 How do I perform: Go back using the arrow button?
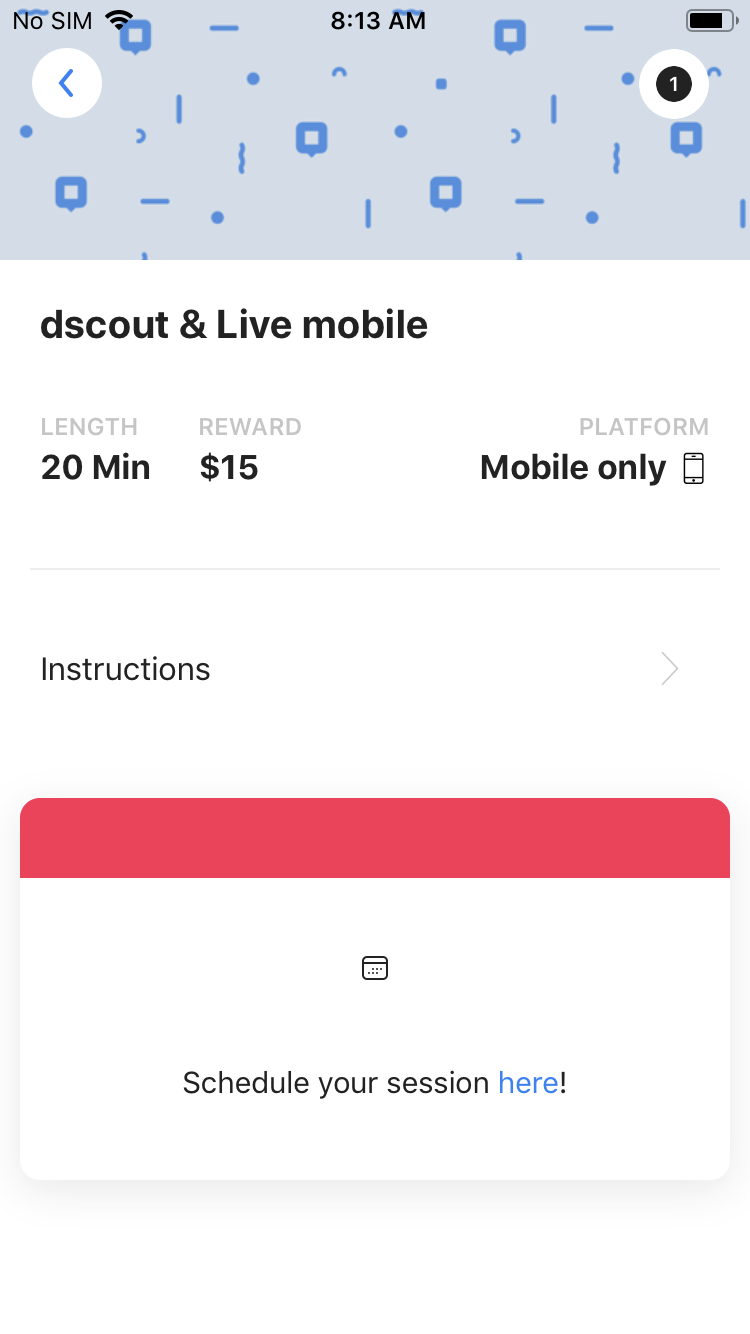67,83
